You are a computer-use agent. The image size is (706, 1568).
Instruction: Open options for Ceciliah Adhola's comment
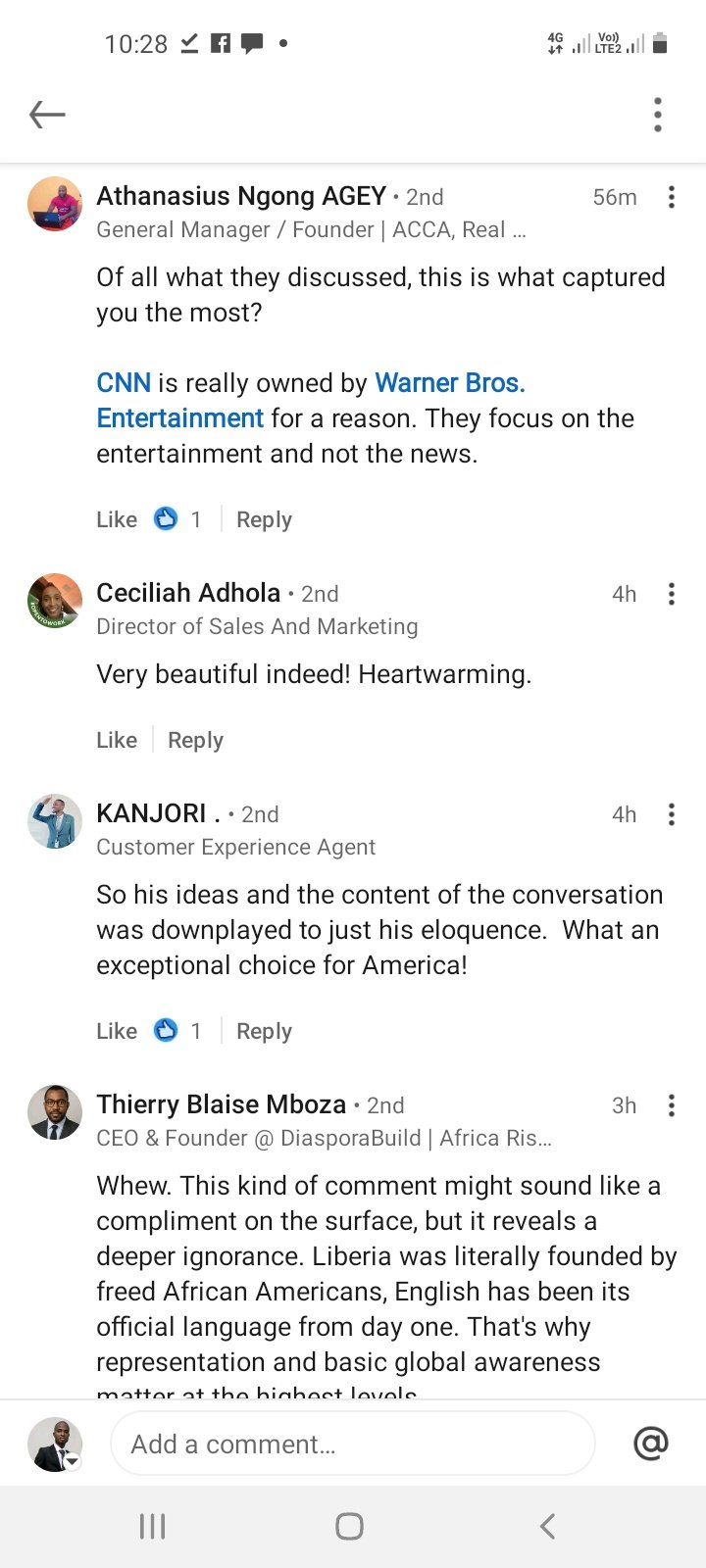point(672,594)
